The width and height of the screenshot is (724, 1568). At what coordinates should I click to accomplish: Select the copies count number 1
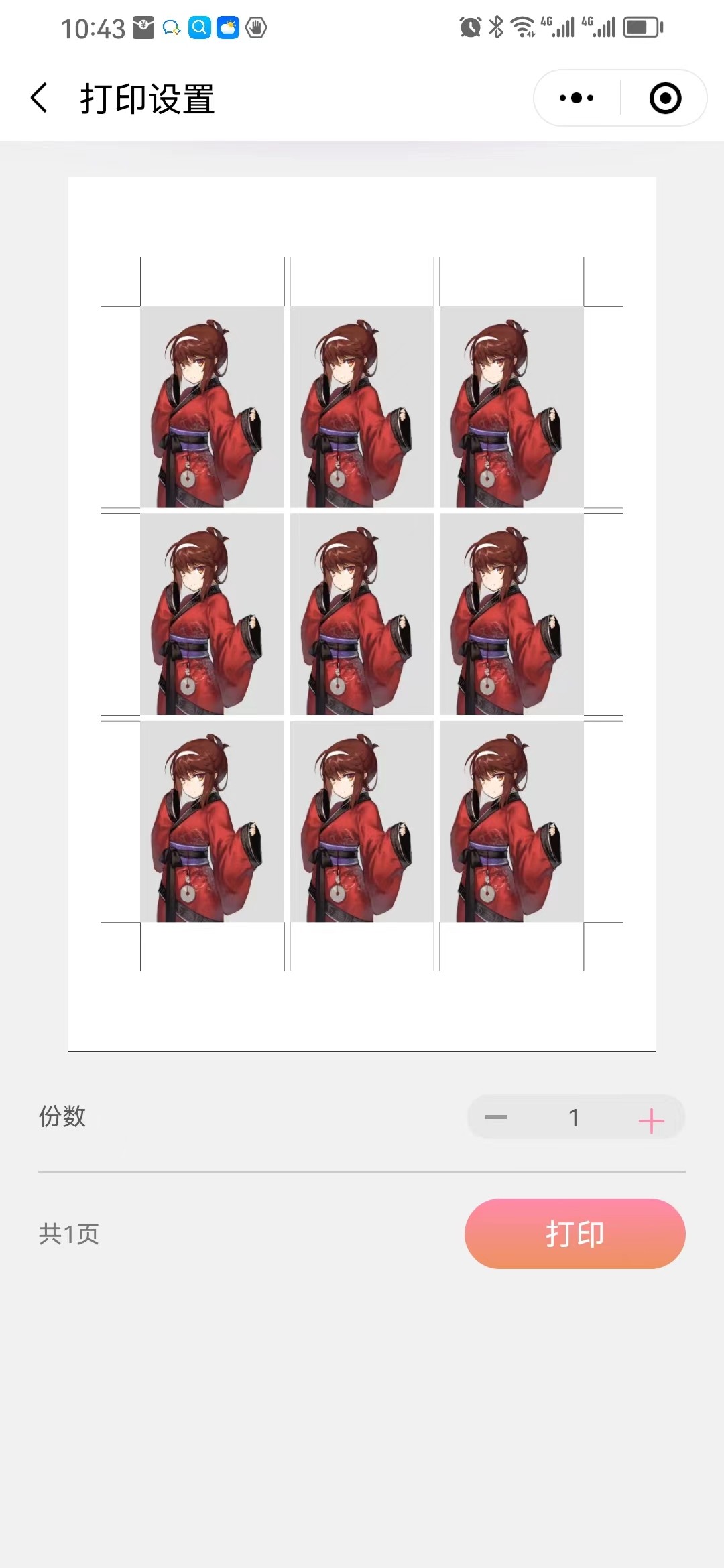(x=574, y=1117)
